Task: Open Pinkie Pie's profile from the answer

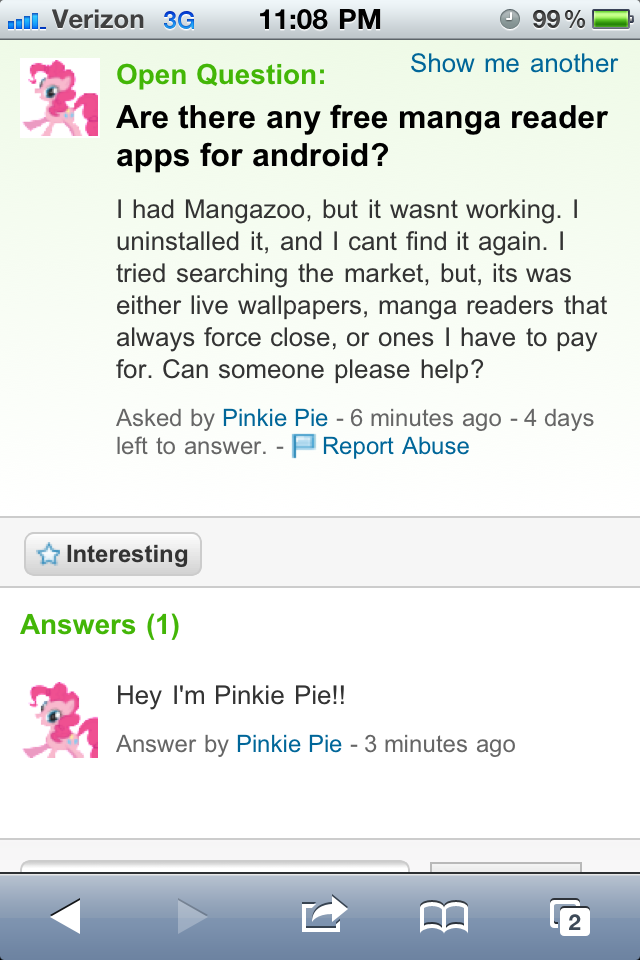Action: pyautogui.click(x=289, y=744)
